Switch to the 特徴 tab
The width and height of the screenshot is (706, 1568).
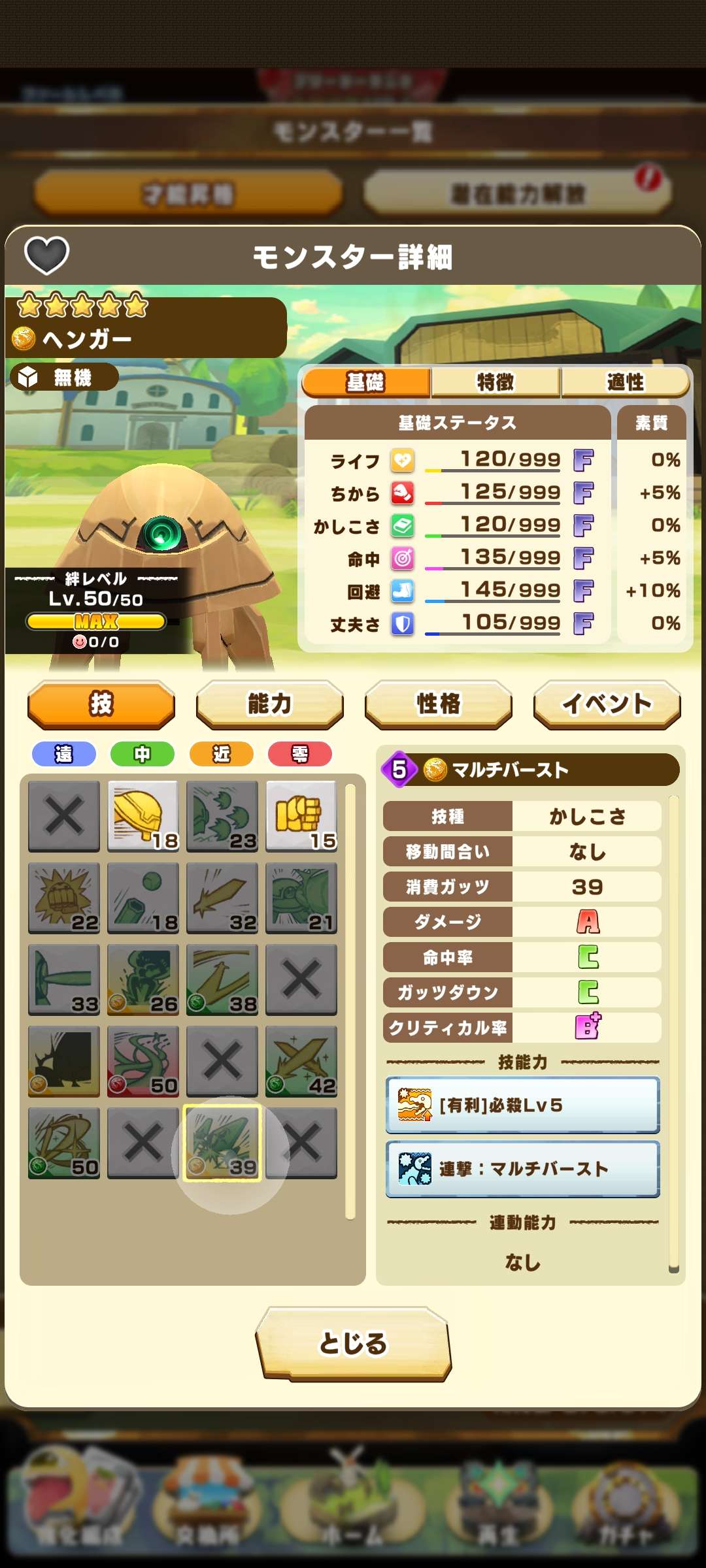[x=495, y=382]
